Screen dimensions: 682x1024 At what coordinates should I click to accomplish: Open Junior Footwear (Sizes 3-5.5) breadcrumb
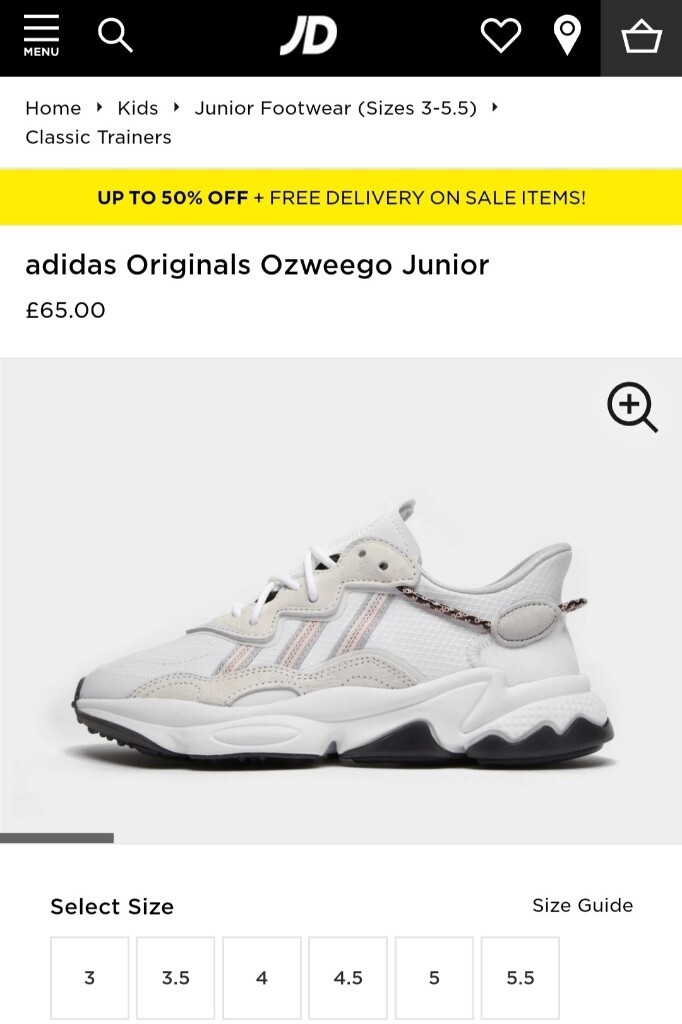(335, 108)
